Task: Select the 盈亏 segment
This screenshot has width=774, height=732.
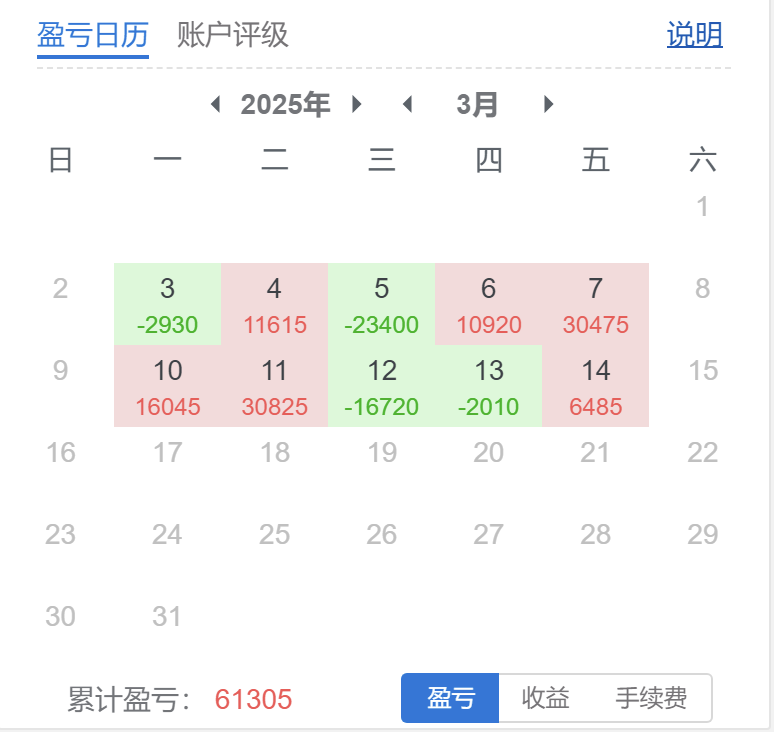Action: 450,698
